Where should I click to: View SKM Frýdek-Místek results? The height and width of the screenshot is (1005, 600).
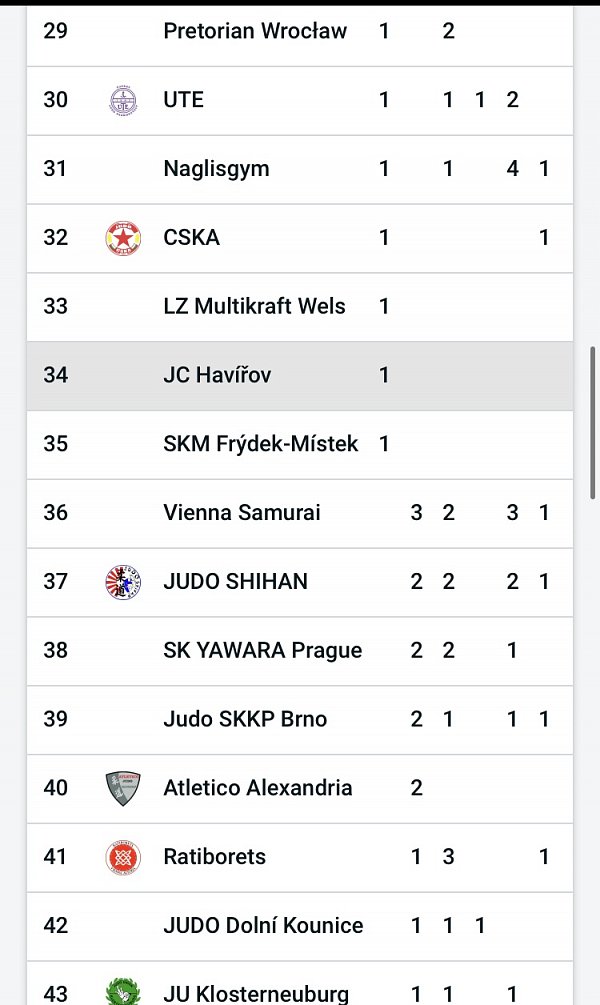click(299, 445)
